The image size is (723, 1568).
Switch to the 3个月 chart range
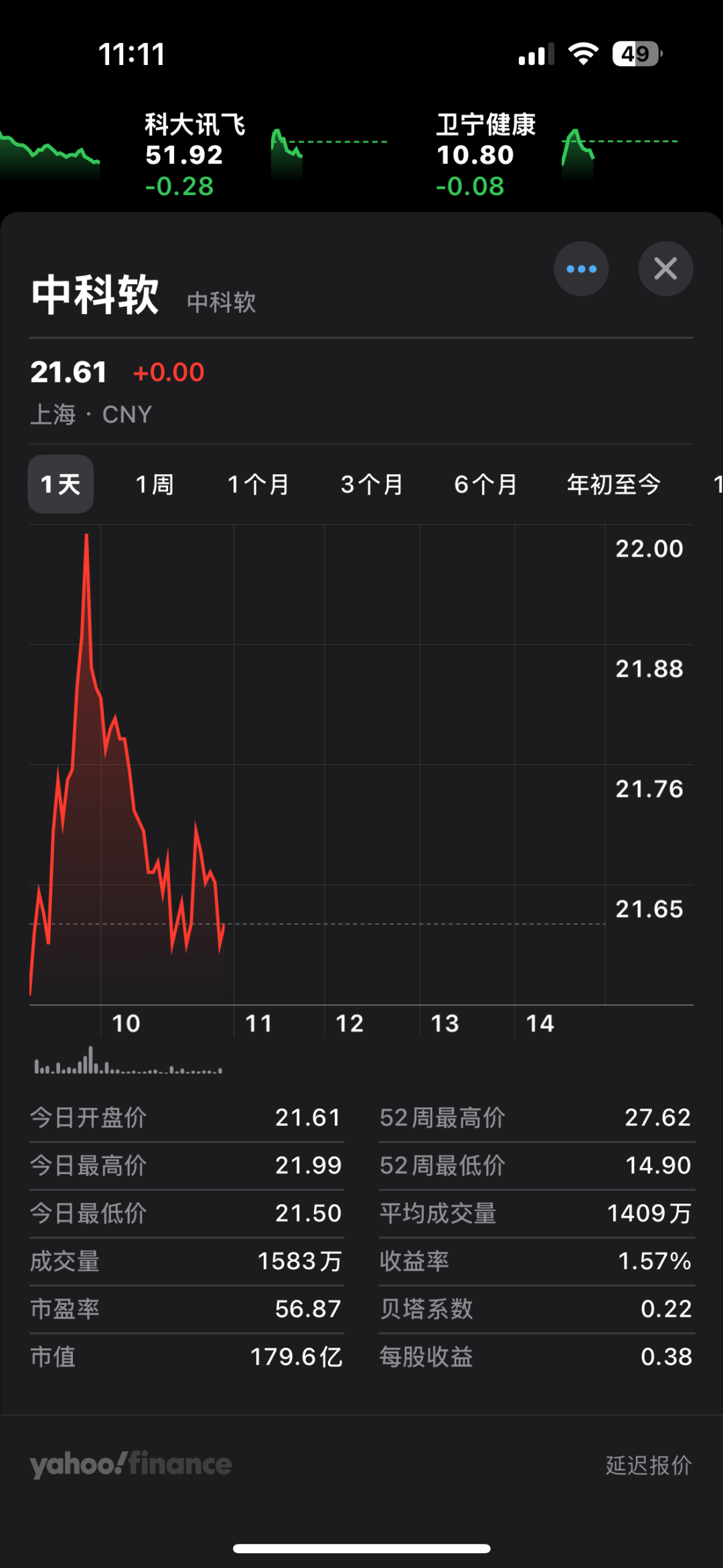(372, 484)
